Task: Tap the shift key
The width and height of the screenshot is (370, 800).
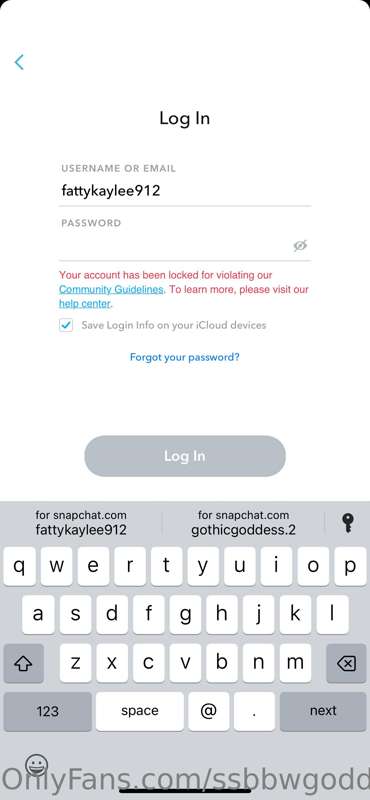Action: [23, 663]
